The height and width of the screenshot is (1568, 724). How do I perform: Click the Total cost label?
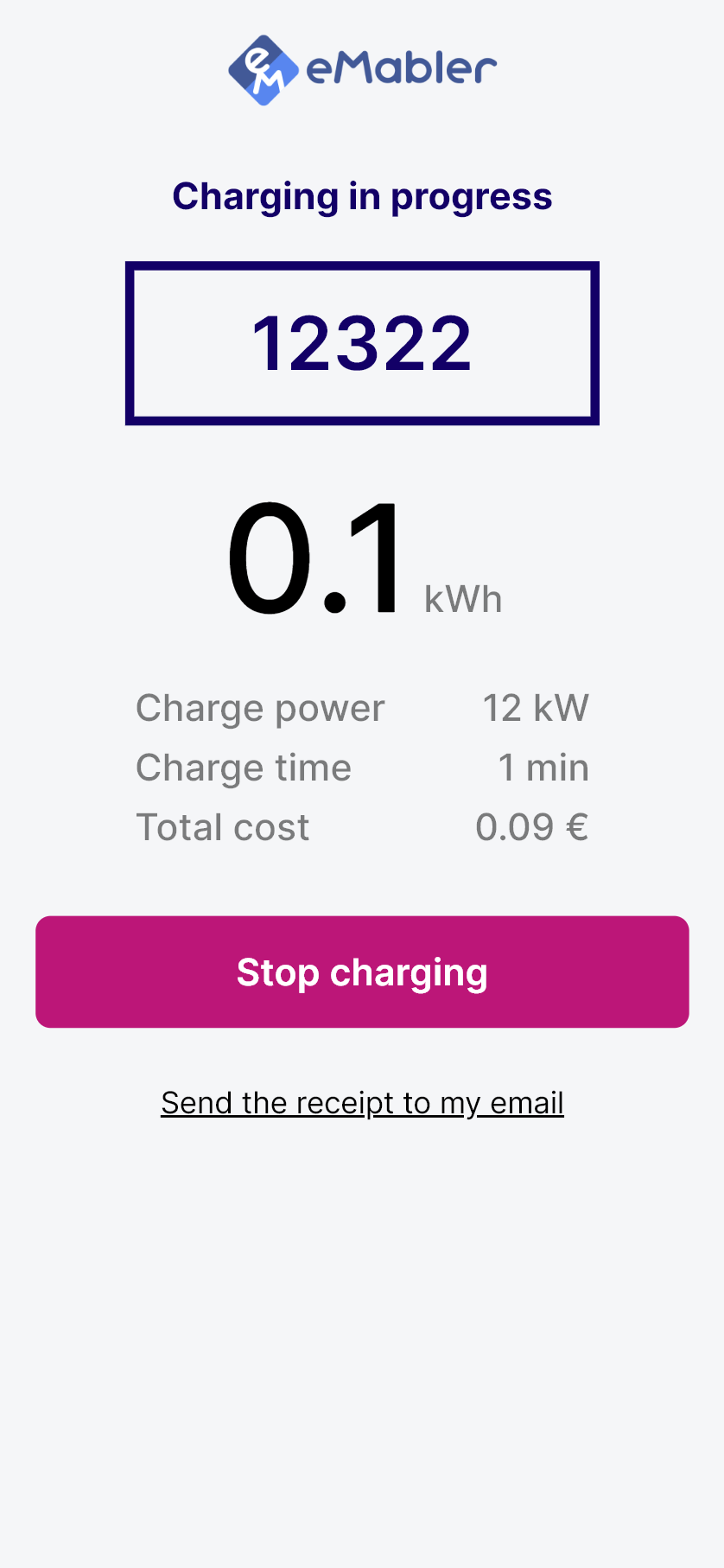click(x=222, y=826)
